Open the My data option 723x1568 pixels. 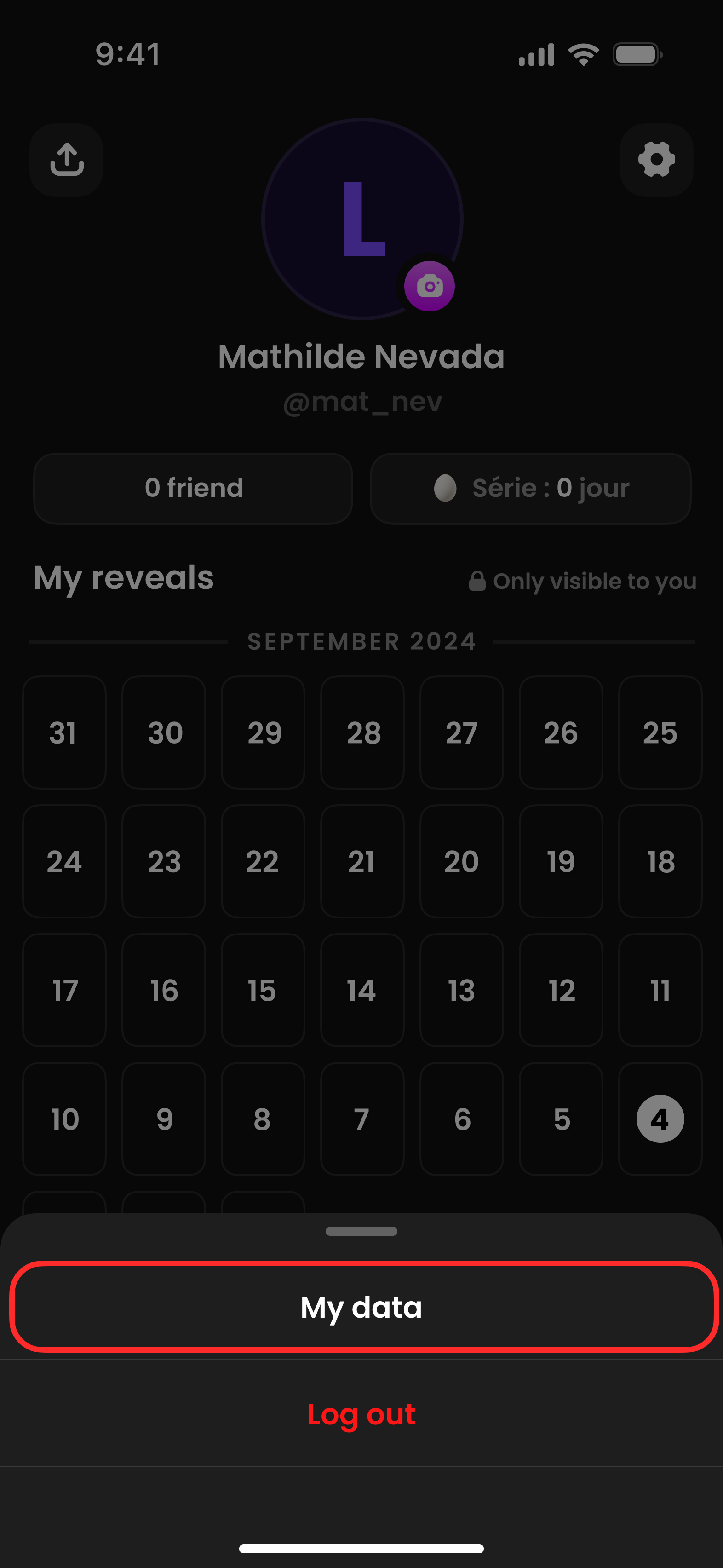point(361,1307)
